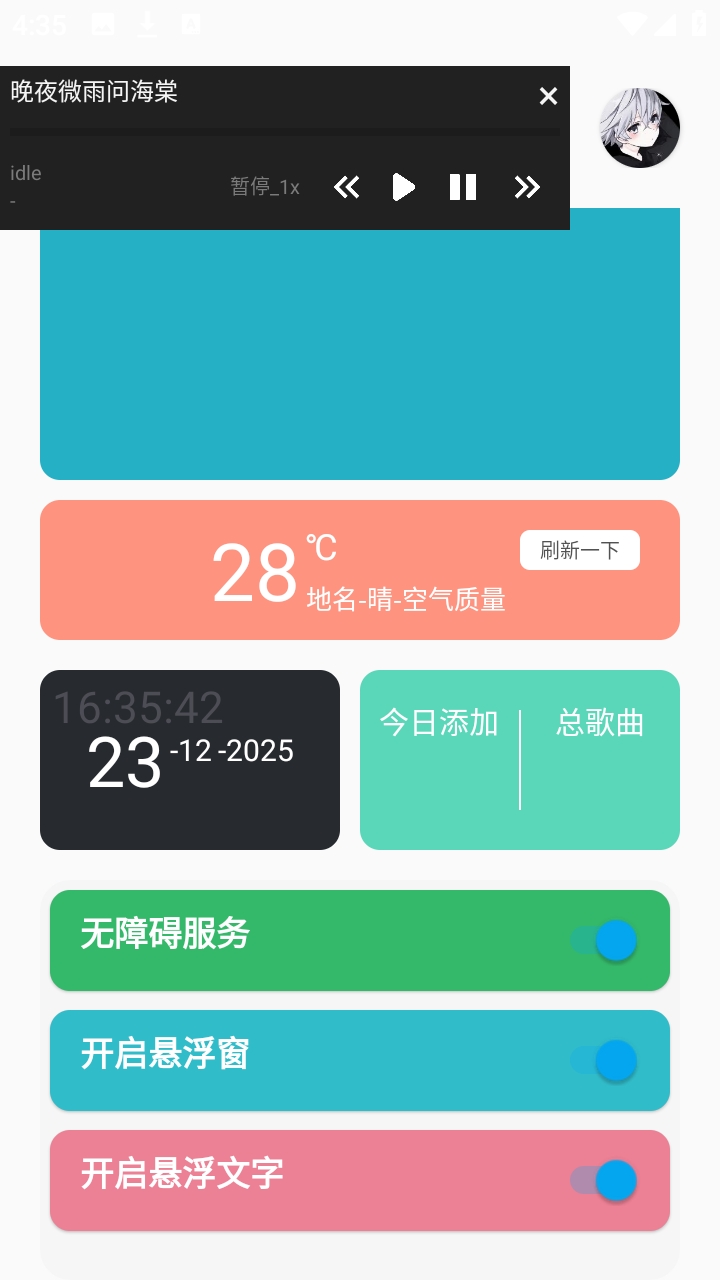720x1280 pixels.
Task: Turn off the 开启悬浮文字 switch
Action: coord(604,1181)
